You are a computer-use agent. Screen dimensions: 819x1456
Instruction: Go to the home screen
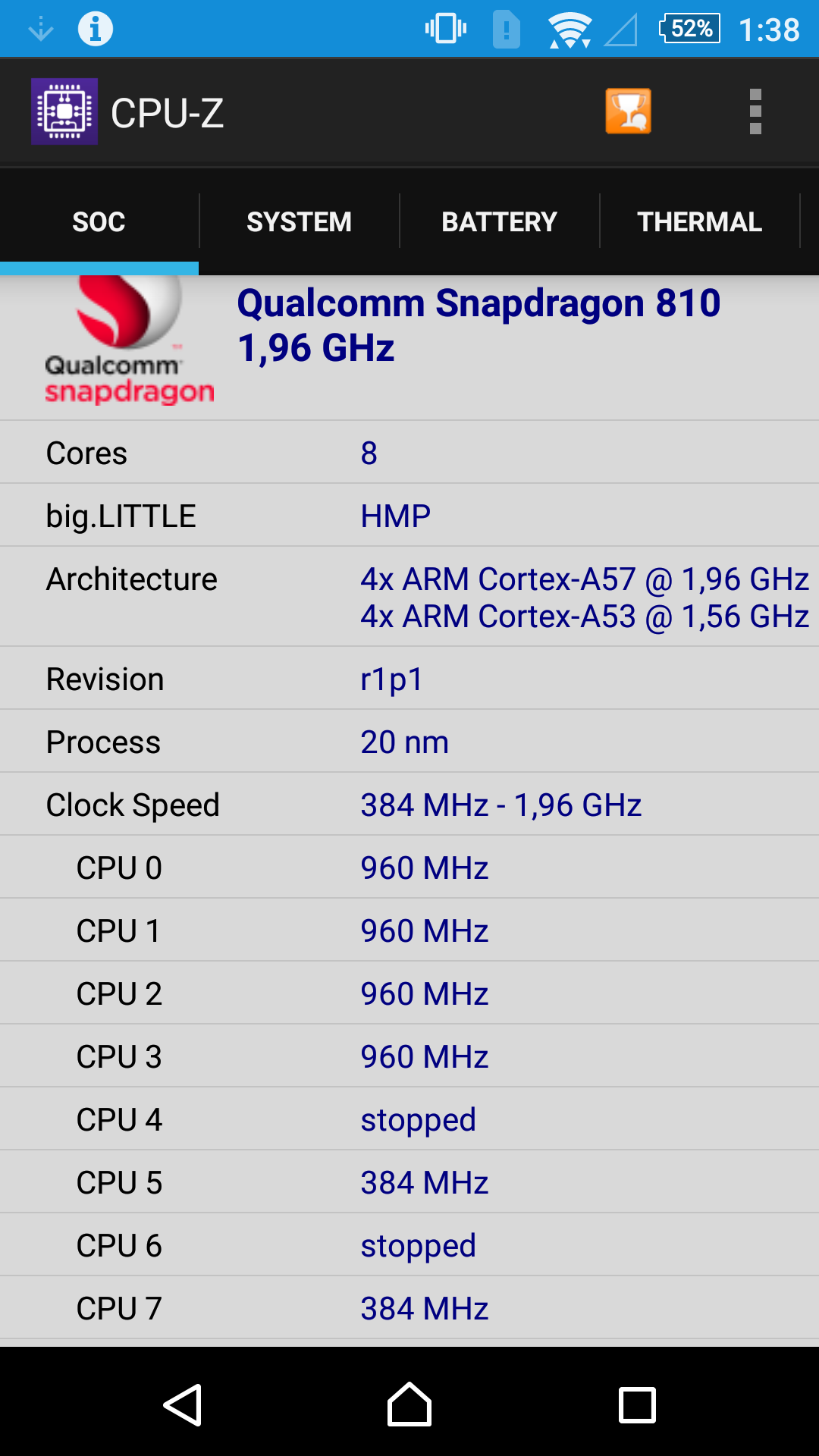click(409, 1404)
